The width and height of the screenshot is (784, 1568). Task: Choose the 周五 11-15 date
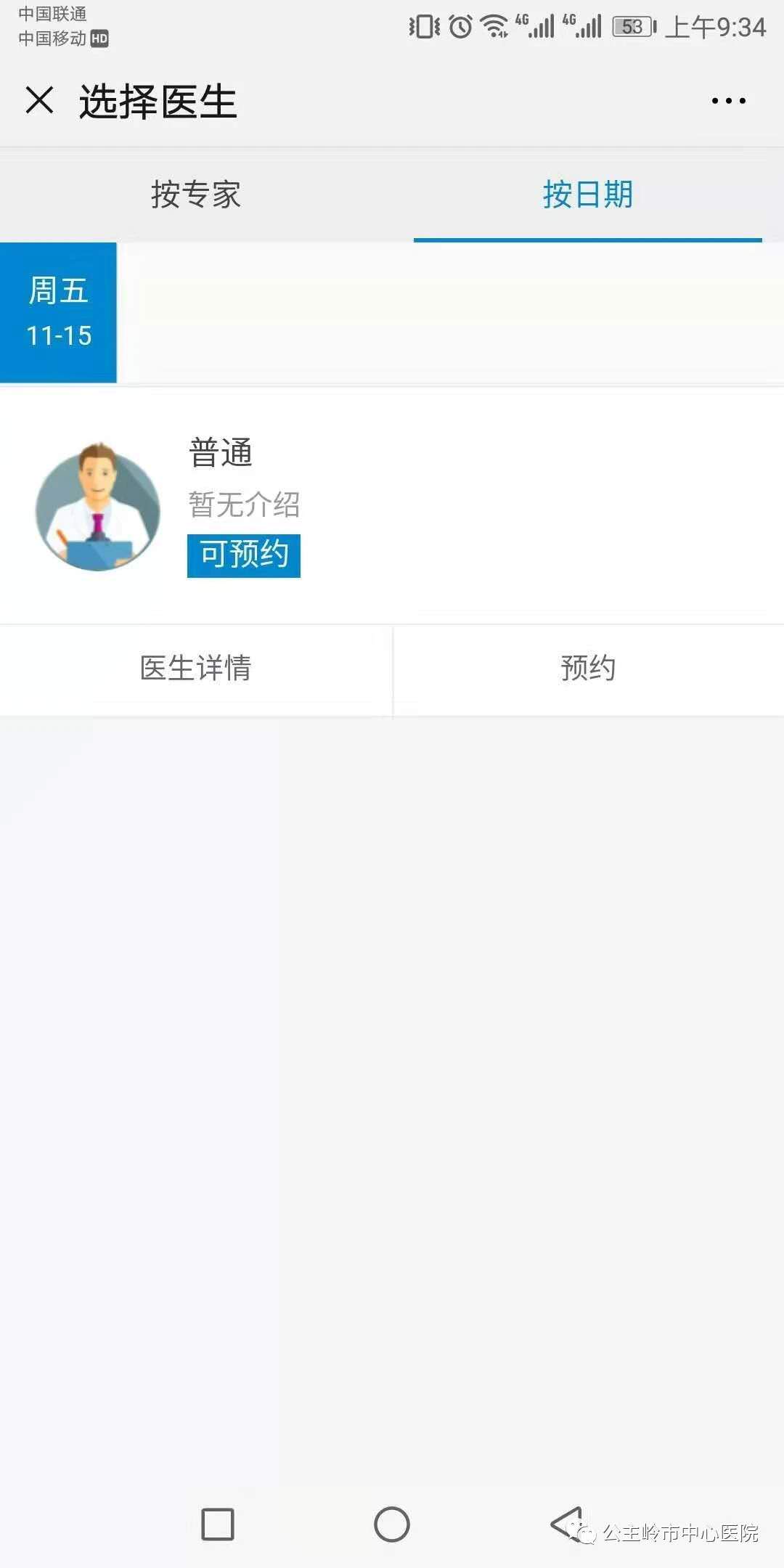pyautogui.click(x=58, y=312)
